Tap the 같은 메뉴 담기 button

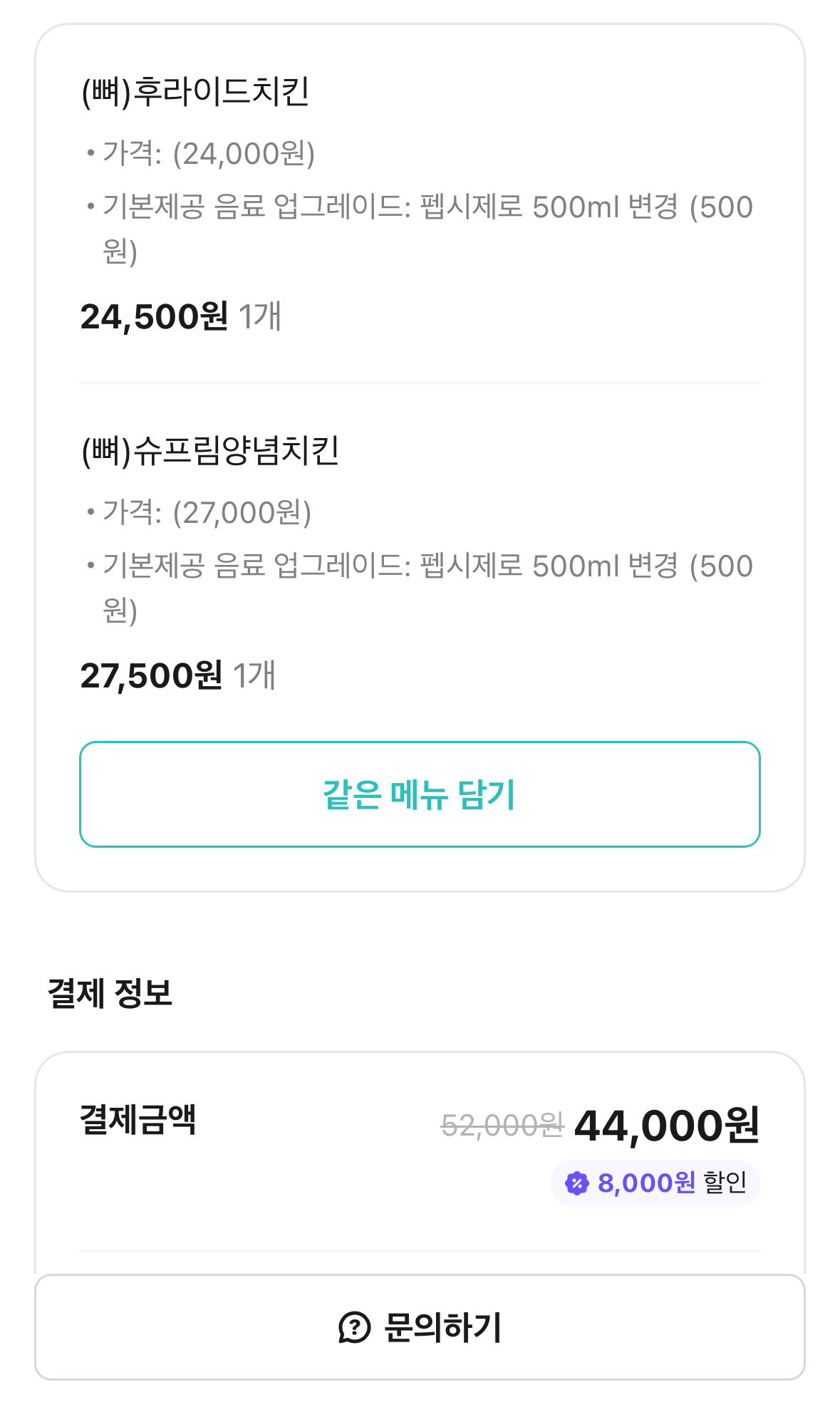(420, 794)
